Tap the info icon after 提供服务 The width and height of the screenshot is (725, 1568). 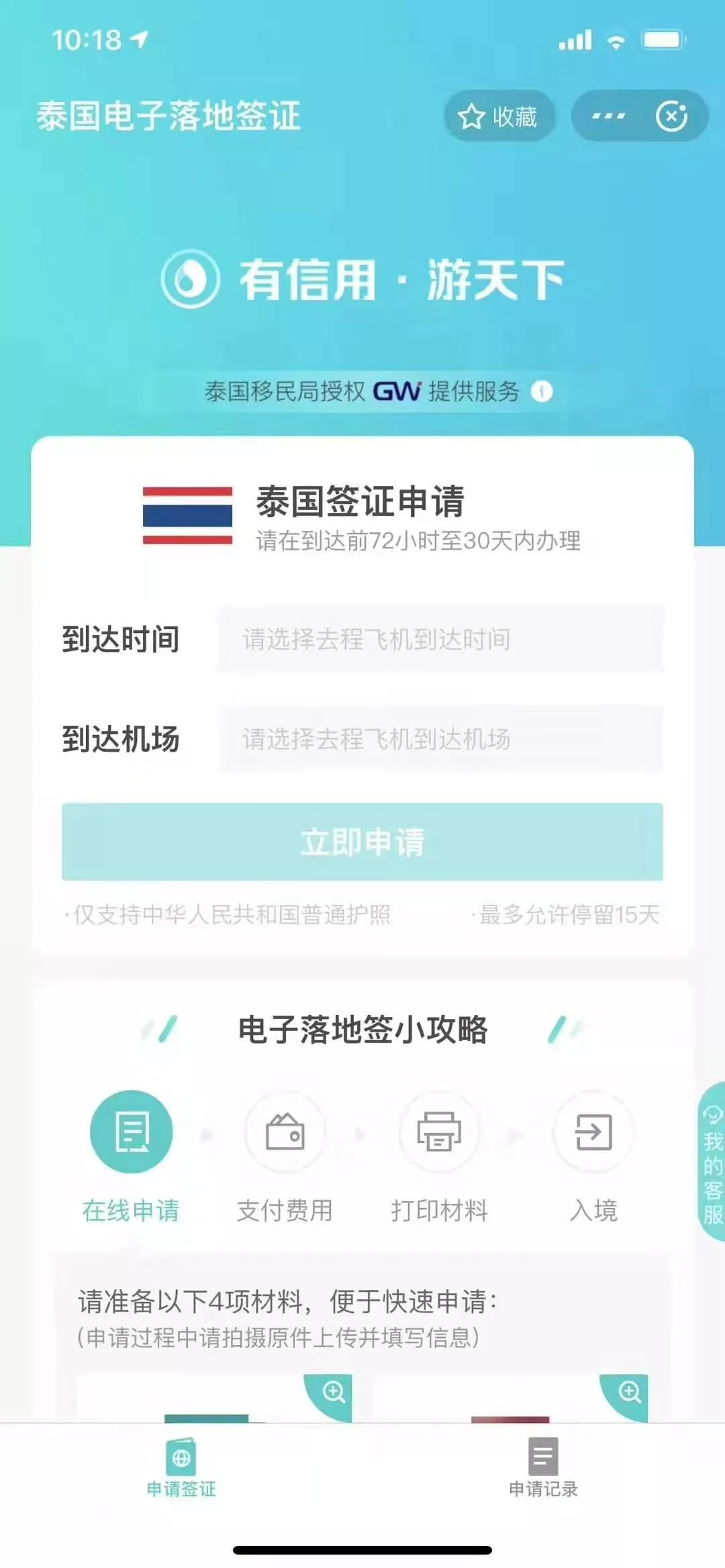coord(542,393)
